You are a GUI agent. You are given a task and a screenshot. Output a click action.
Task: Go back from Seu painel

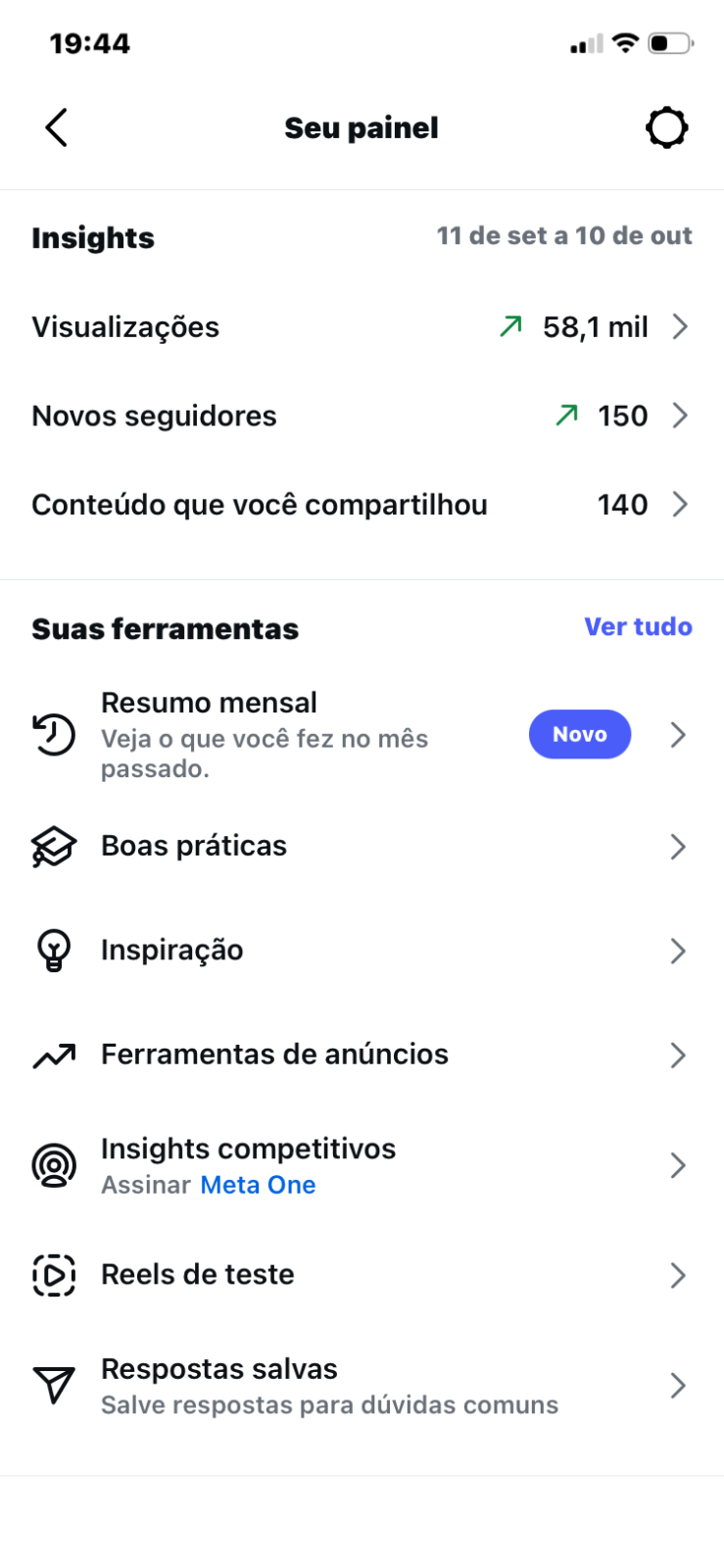57,127
